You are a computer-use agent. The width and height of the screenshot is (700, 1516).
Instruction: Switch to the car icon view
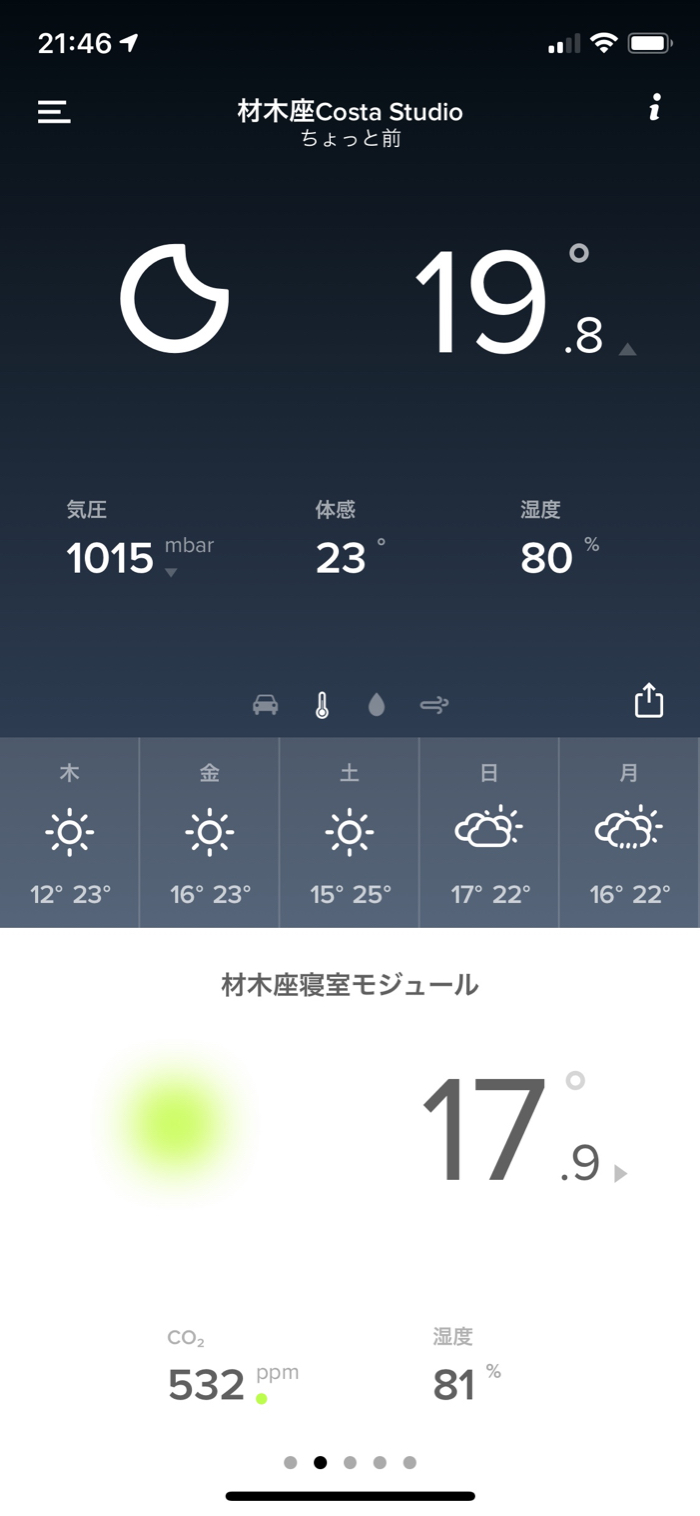265,705
